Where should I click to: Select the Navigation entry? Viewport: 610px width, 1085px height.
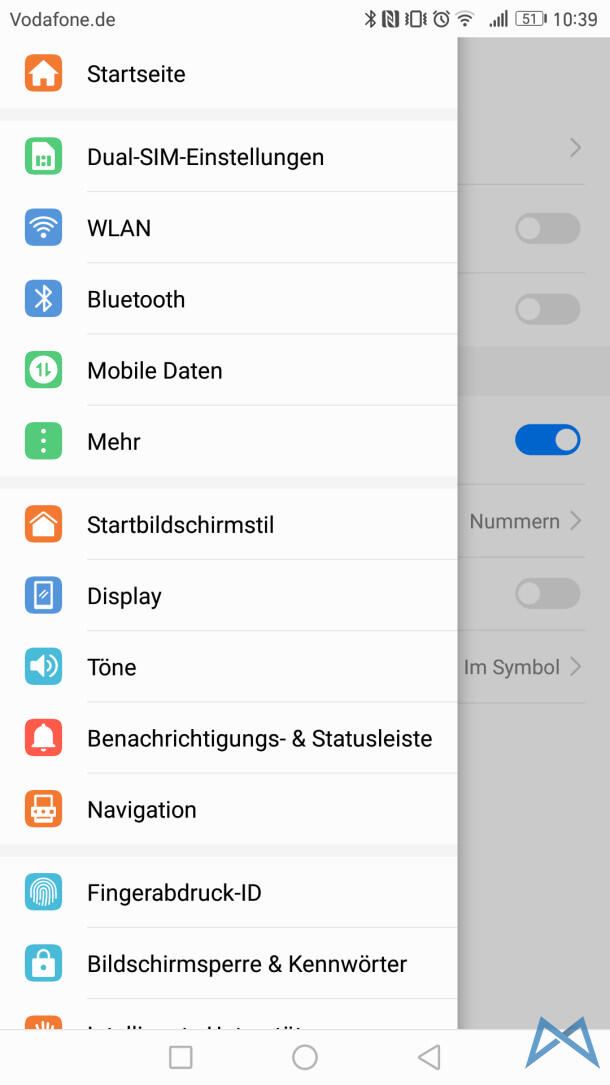point(142,810)
